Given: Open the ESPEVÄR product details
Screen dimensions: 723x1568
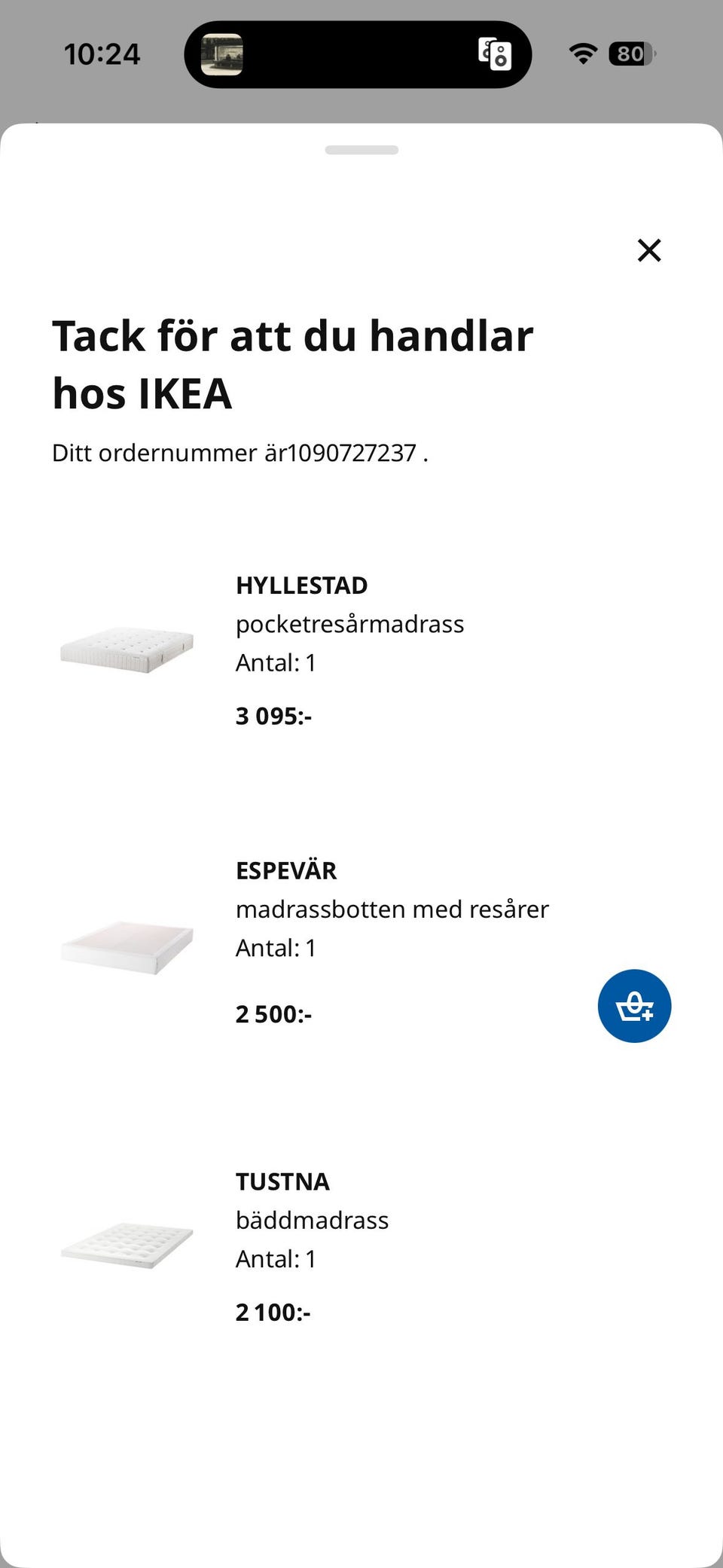Looking at the screenshot, I should [x=287, y=871].
